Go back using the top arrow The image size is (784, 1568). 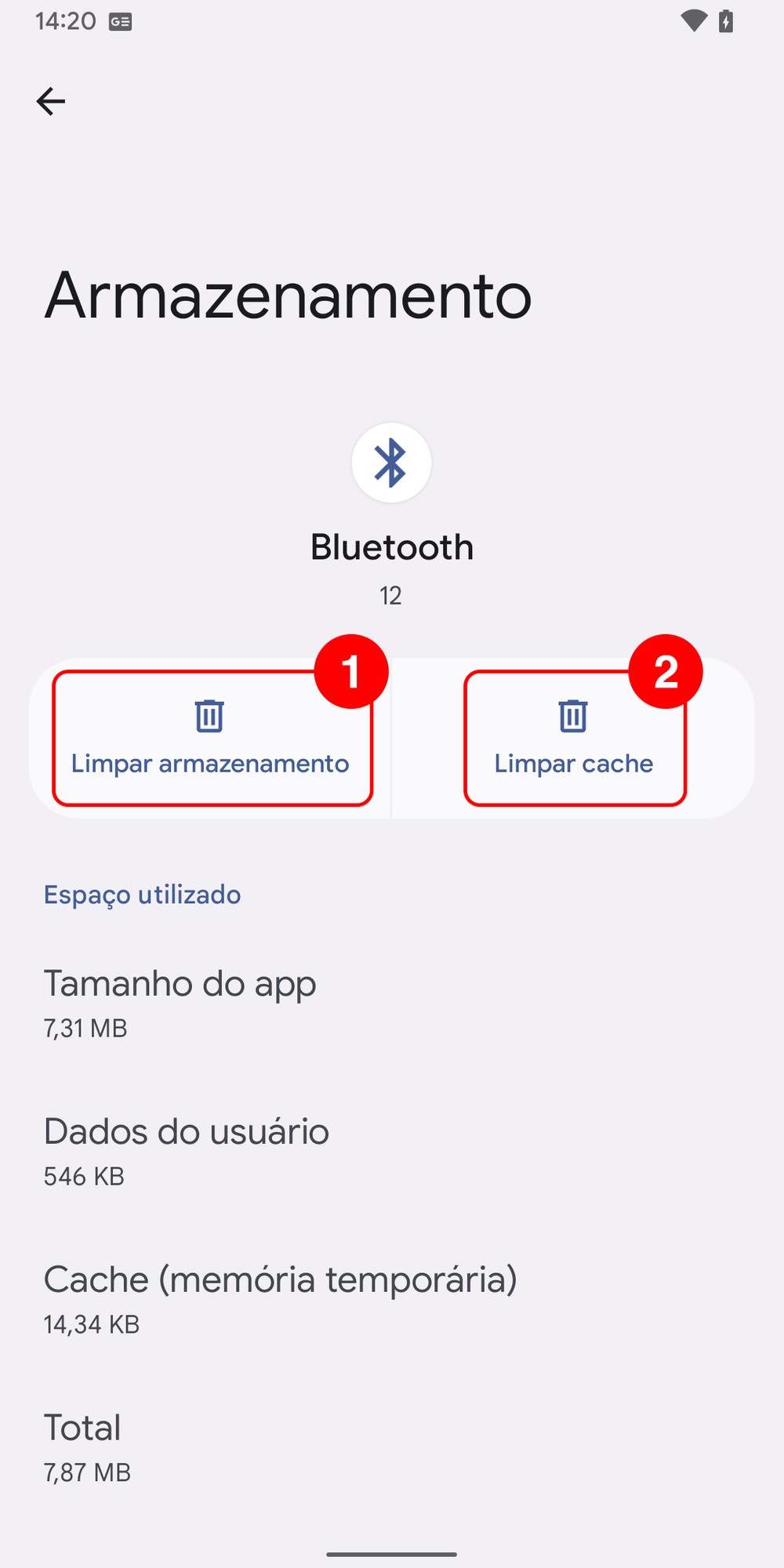pyautogui.click(x=51, y=101)
